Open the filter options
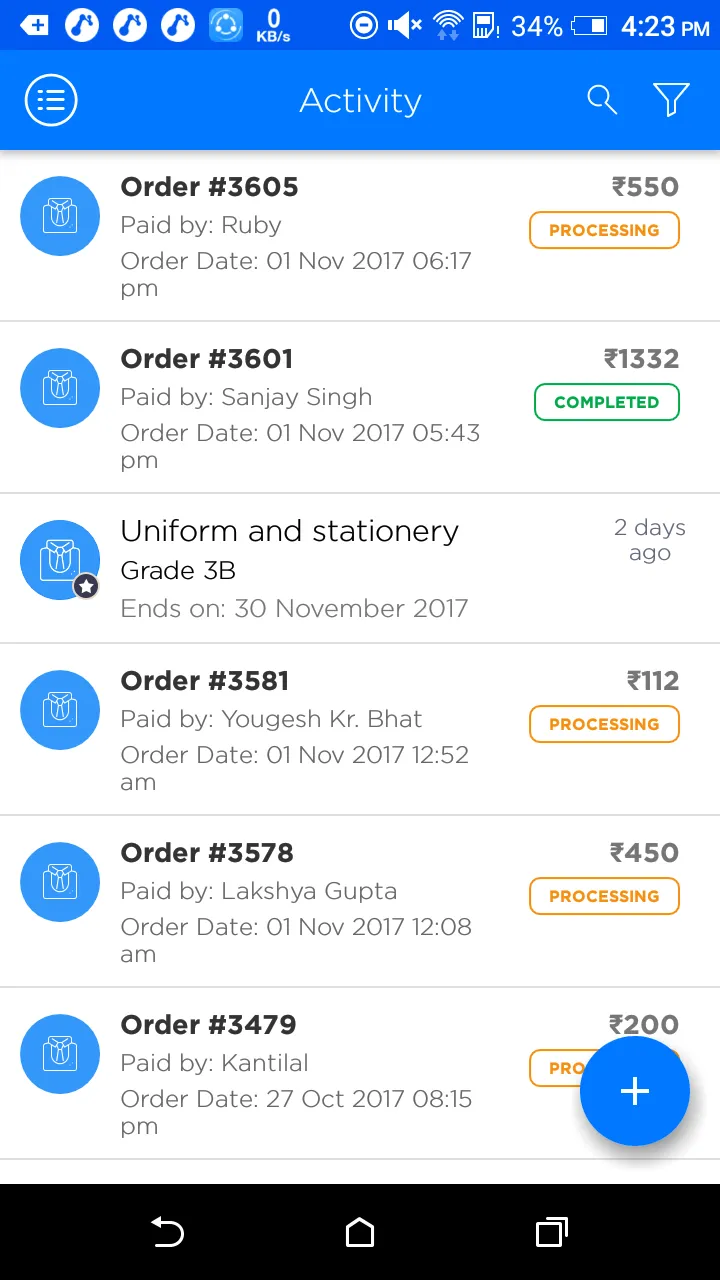The height and width of the screenshot is (1280, 720). coord(671,100)
